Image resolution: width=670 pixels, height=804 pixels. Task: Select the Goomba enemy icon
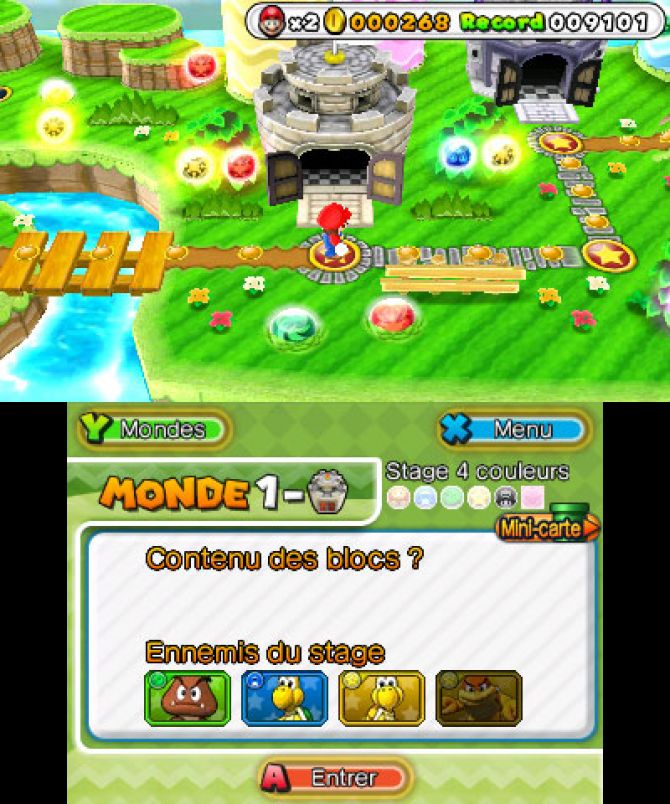coord(187,697)
